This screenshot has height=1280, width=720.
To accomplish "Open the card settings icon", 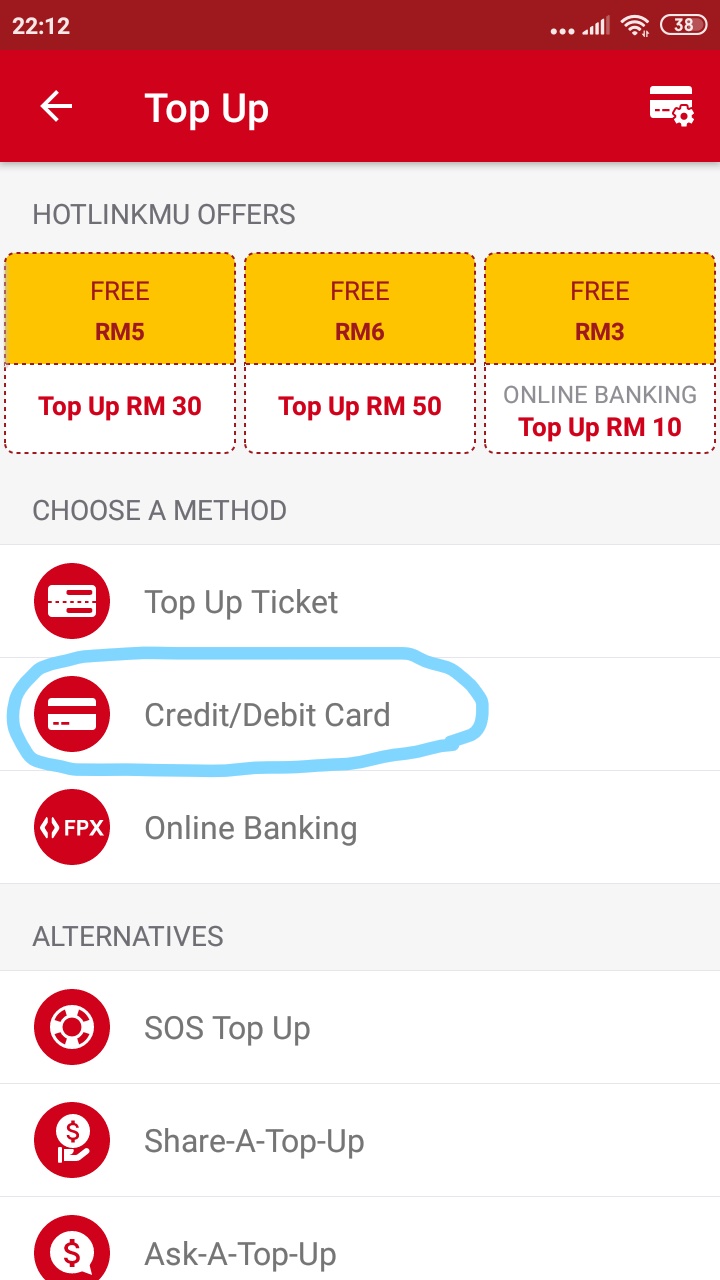I will coord(671,106).
